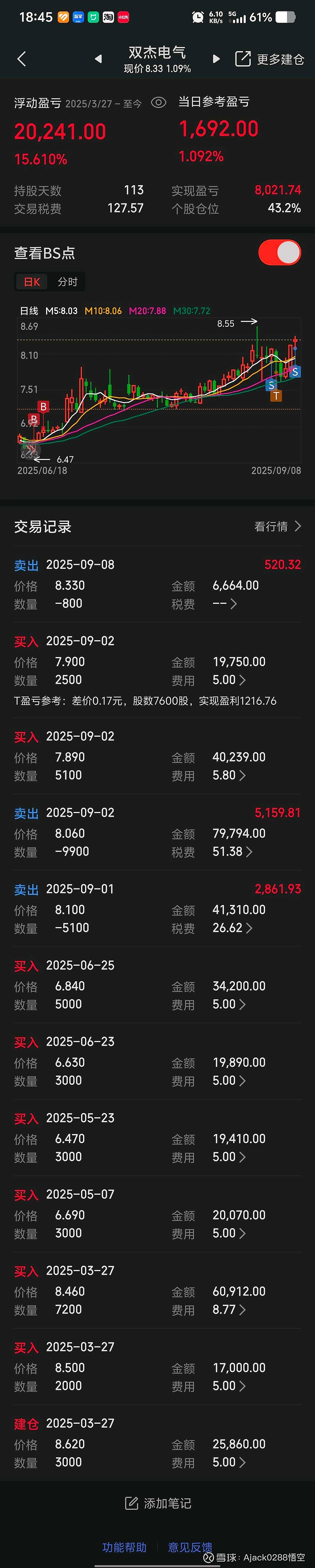Switch to the previous stock arrow

coord(98,59)
